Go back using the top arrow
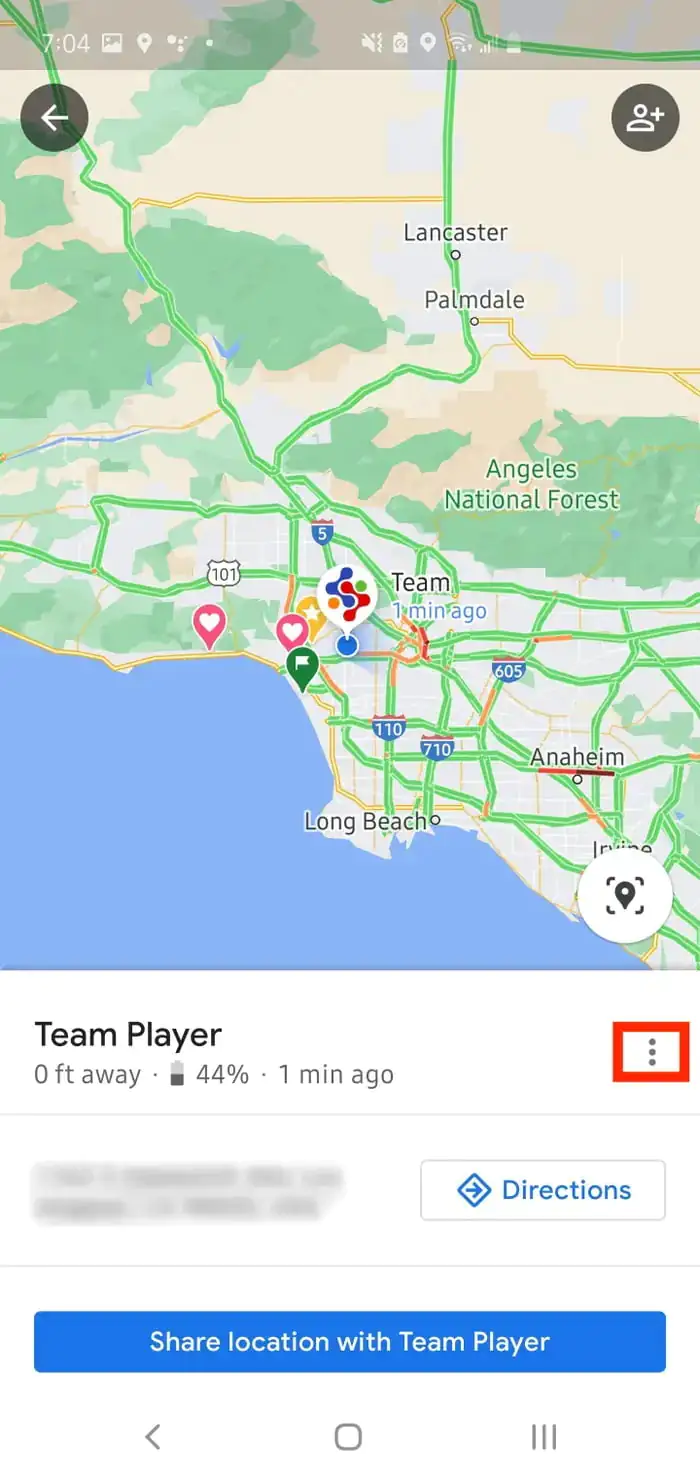The image size is (700, 1478). click(x=54, y=118)
